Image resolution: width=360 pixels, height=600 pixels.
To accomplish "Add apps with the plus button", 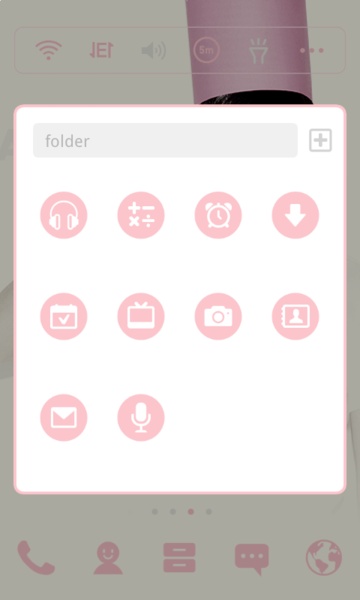I will pyautogui.click(x=321, y=140).
